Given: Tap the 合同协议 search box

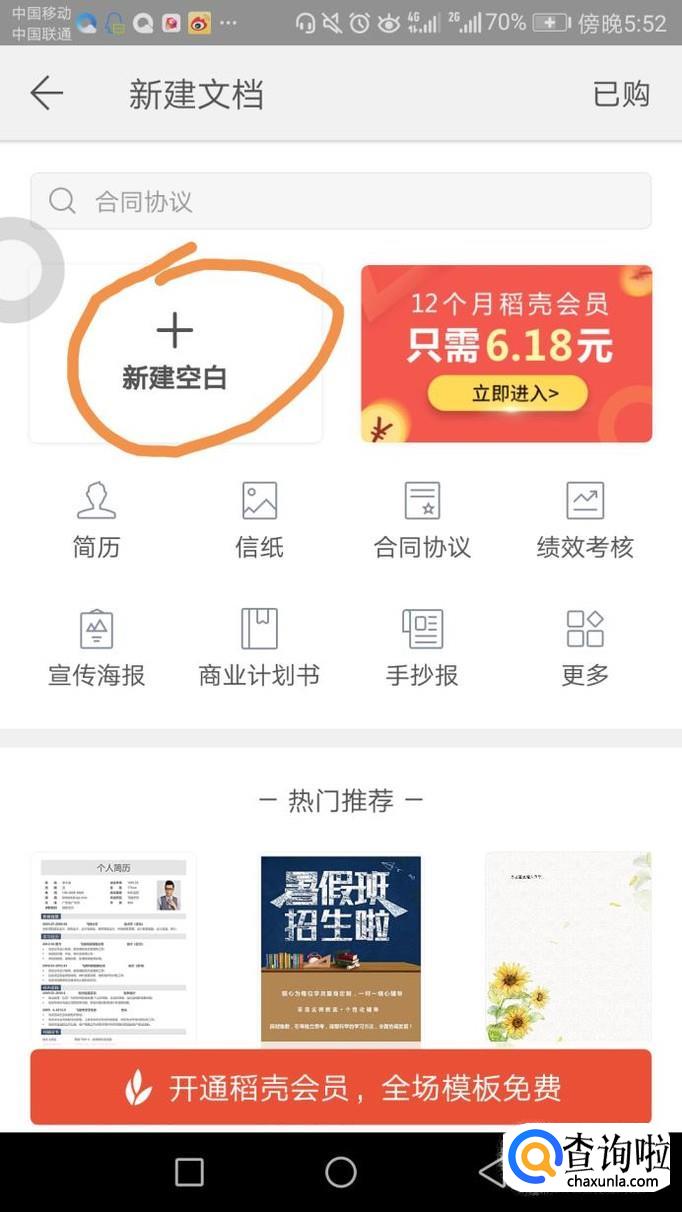Looking at the screenshot, I should 340,201.
